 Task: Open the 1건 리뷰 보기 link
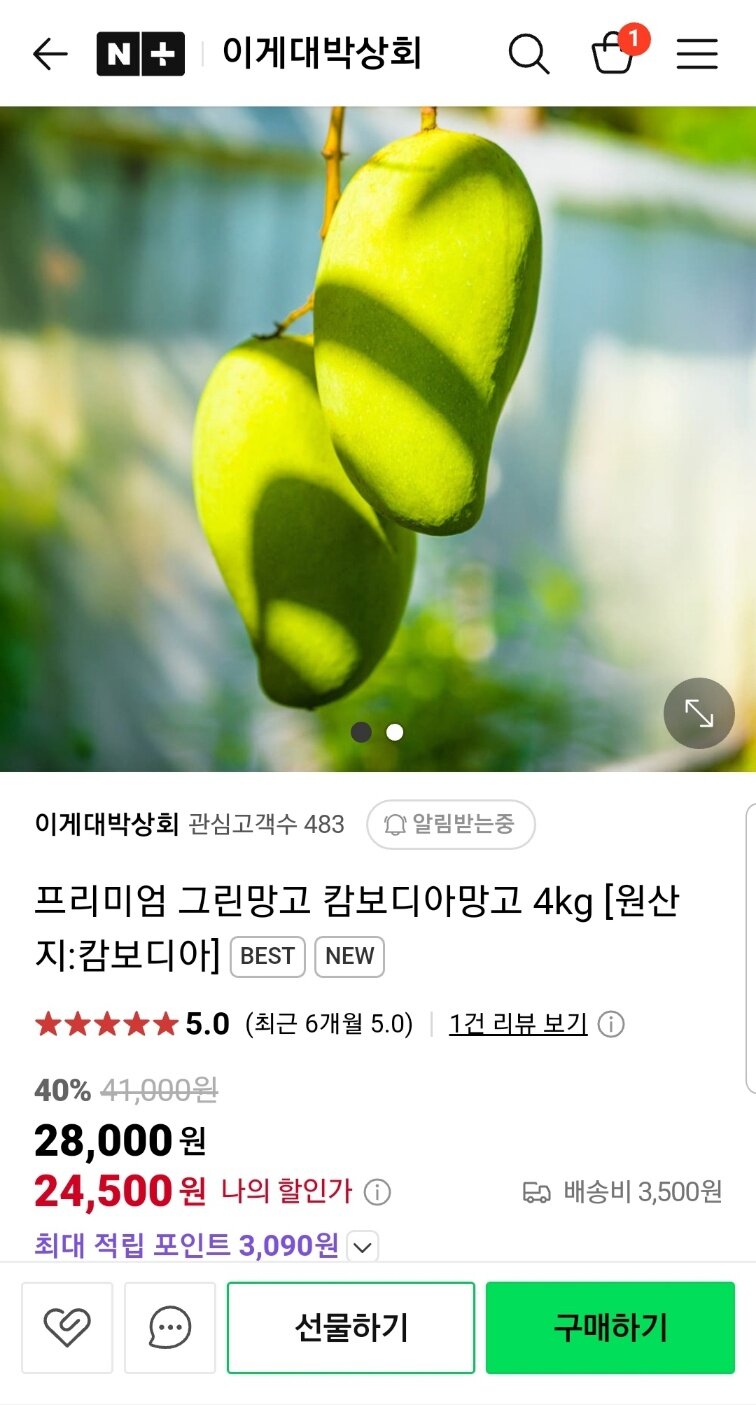[518, 1024]
